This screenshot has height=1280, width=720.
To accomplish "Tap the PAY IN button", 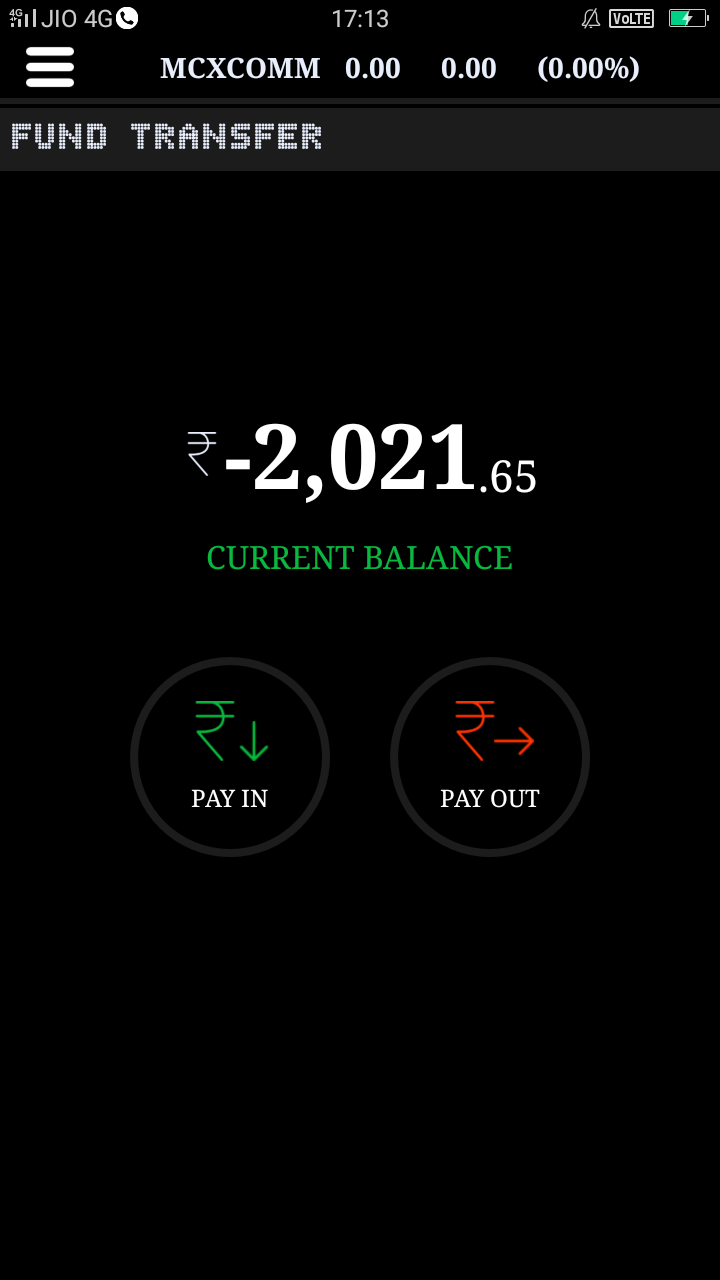I will click(230, 756).
